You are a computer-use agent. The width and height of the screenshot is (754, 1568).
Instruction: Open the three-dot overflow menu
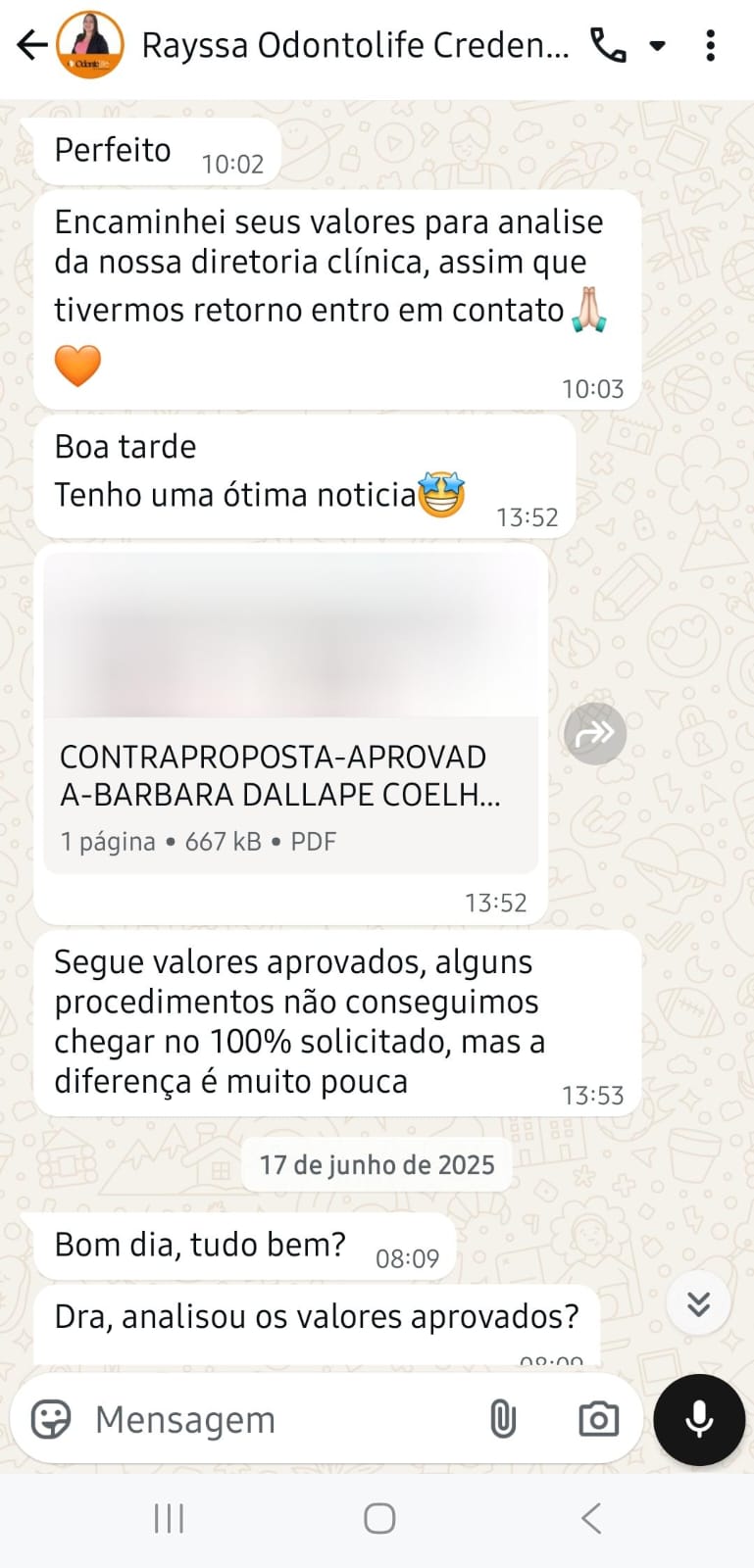click(711, 45)
